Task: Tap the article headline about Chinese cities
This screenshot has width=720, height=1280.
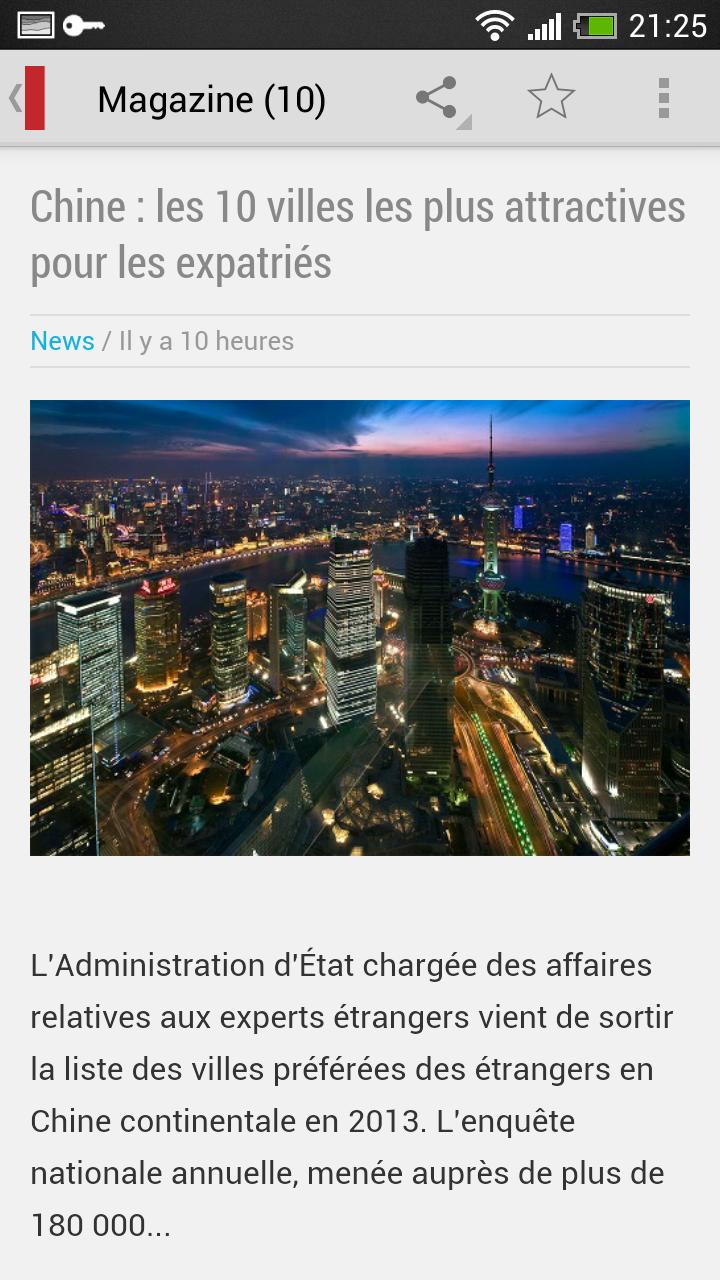Action: (356, 233)
